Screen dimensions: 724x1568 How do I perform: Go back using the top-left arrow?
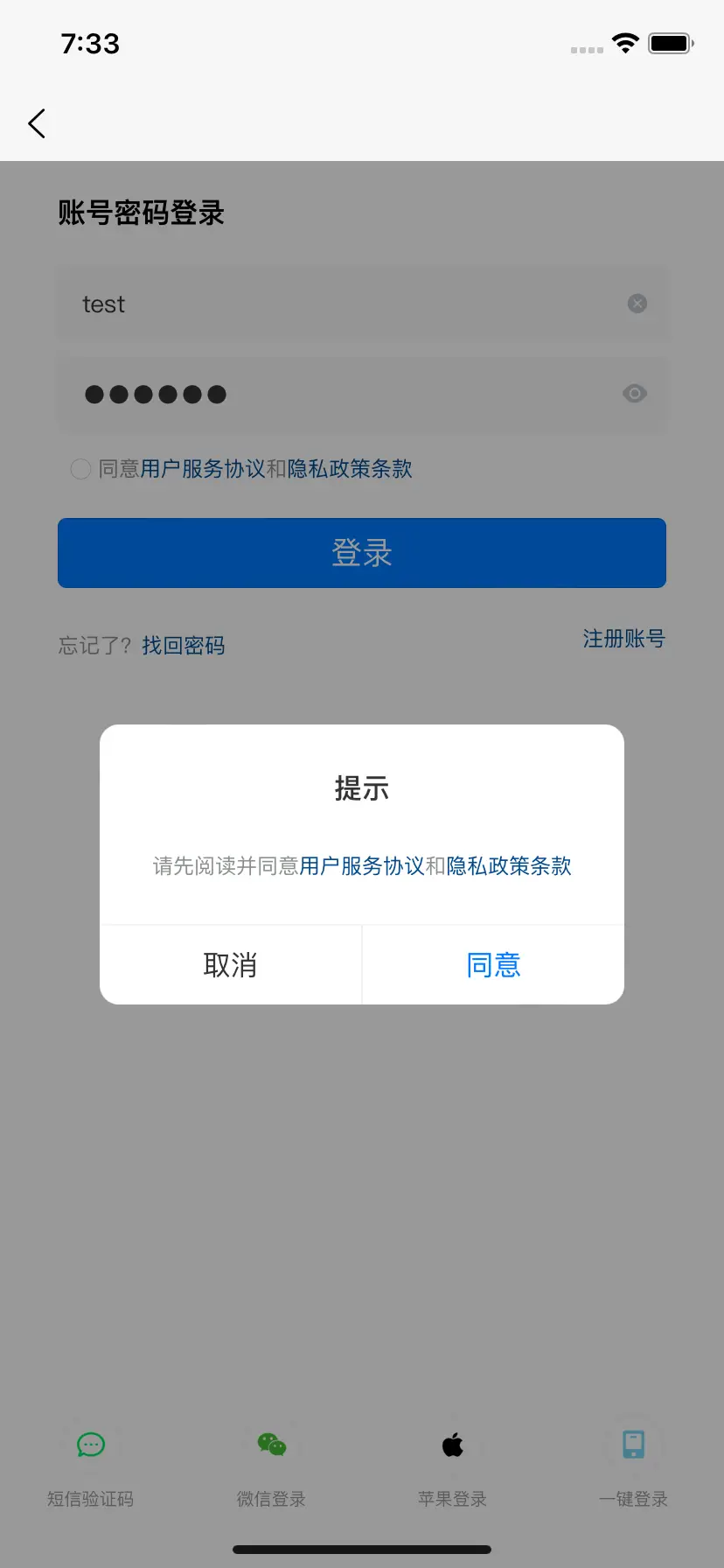pos(37,123)
